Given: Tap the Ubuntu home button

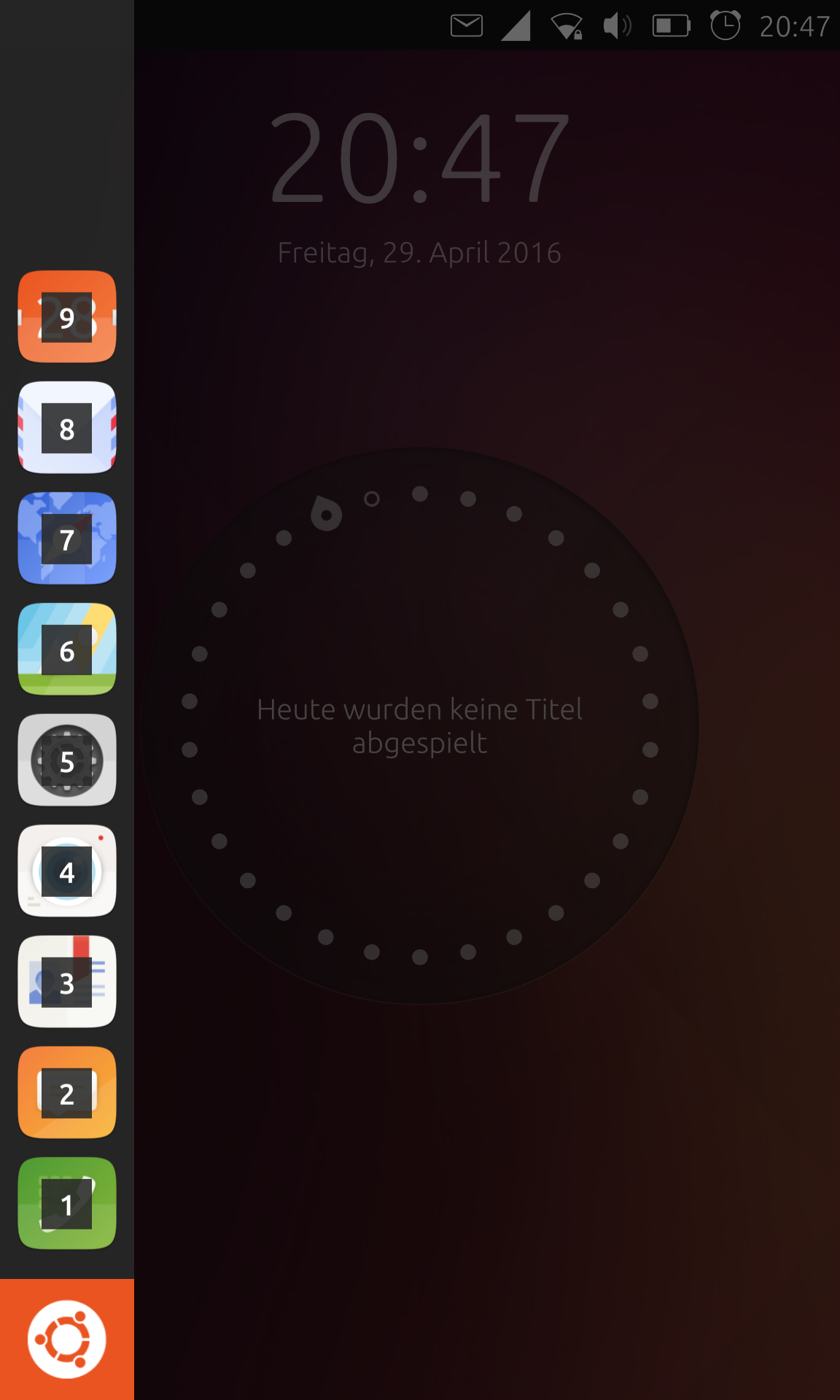Looking at the screenshot, I should pos(66,1339).
